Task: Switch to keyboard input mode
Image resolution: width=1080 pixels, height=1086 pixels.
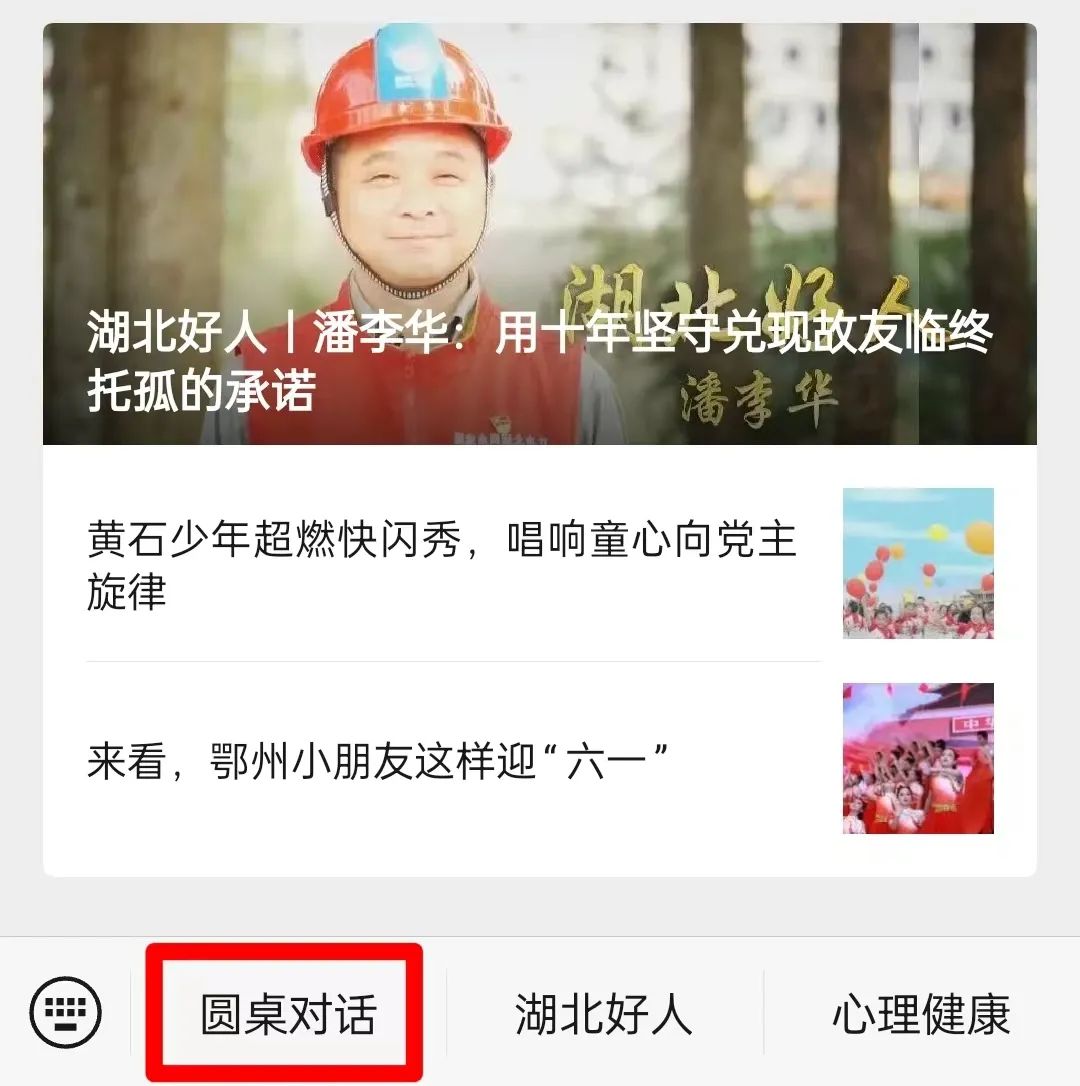Action: pos(65,1014)
